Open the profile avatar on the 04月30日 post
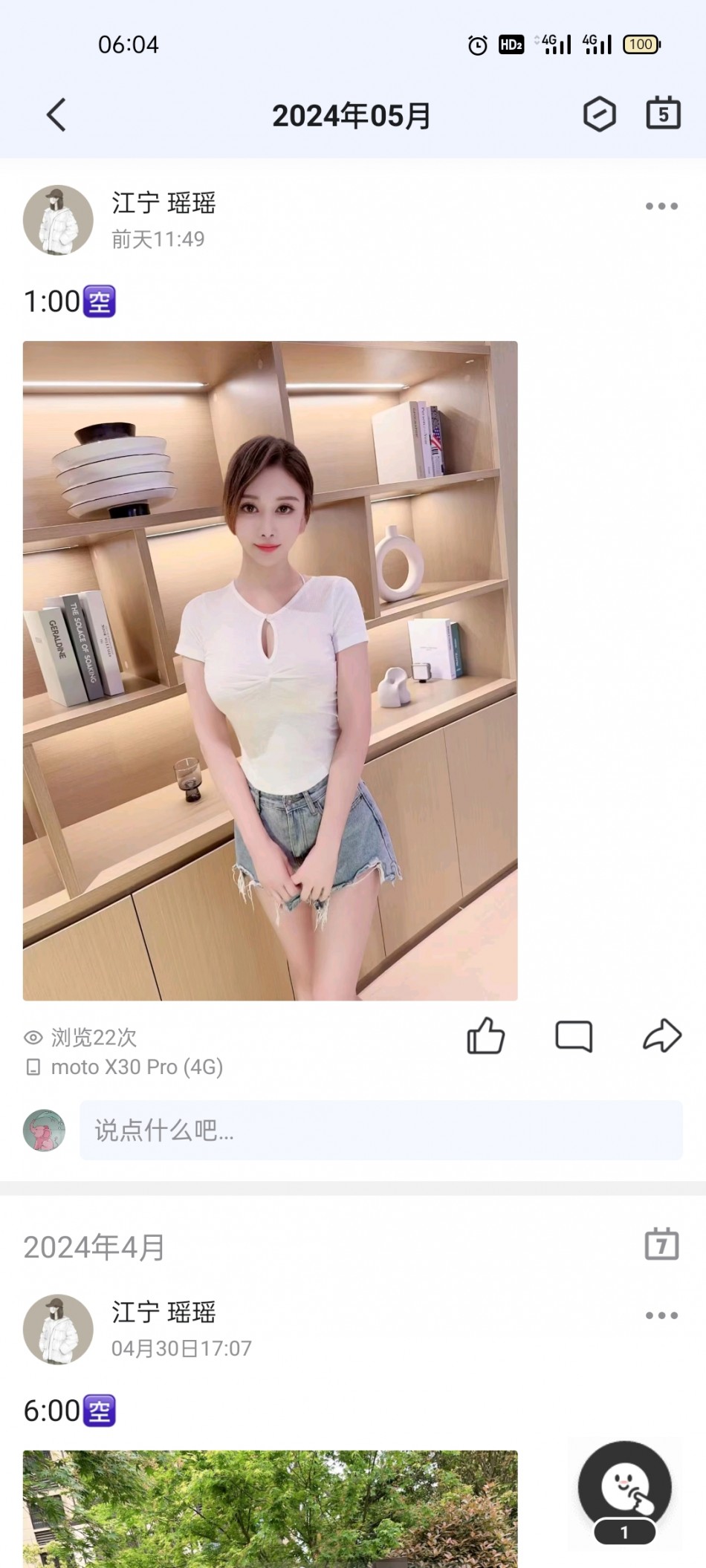The width and height of the screenshot is (706, 1568). (x=58, y=1330)
